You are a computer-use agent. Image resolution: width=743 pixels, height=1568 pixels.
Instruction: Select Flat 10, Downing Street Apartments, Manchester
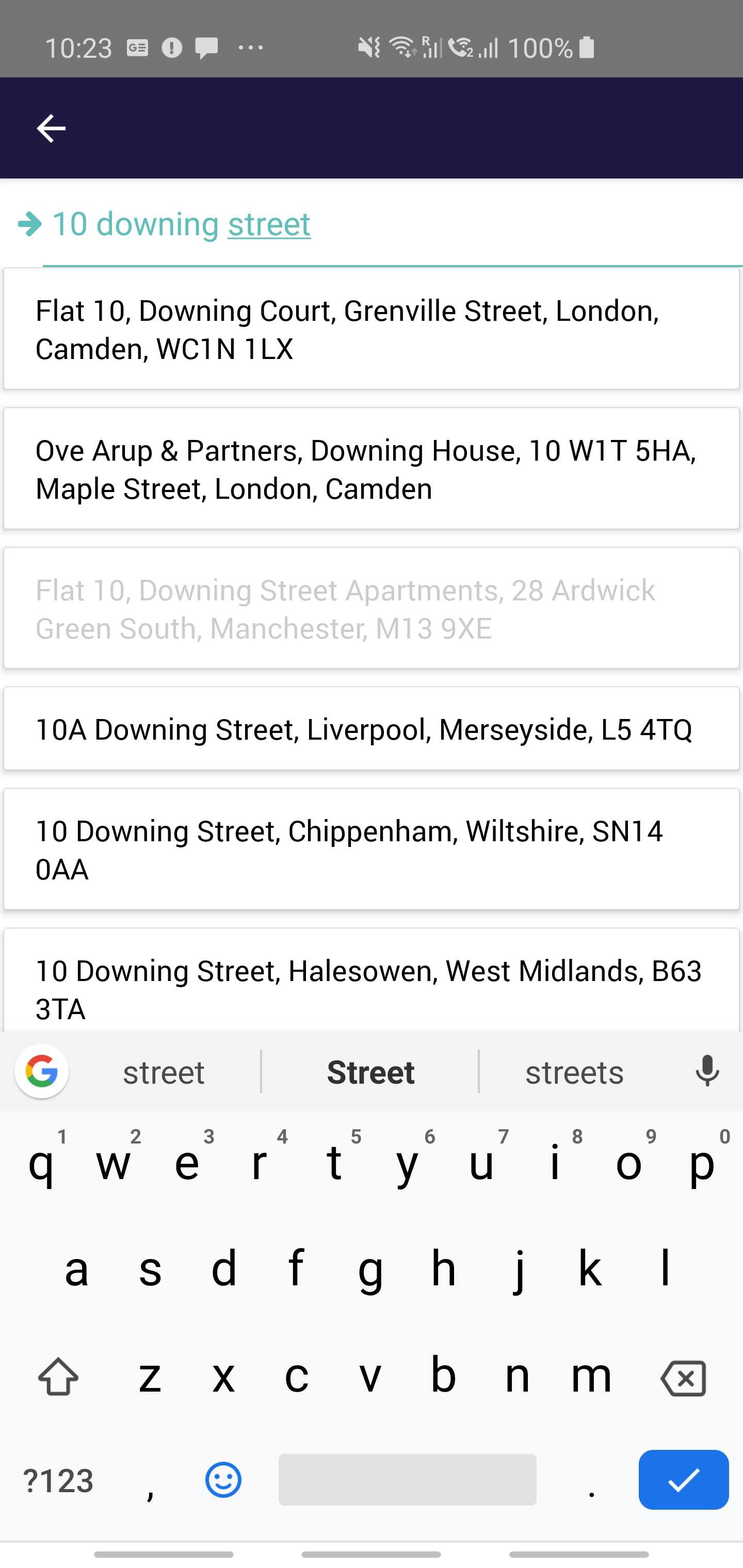372,609
